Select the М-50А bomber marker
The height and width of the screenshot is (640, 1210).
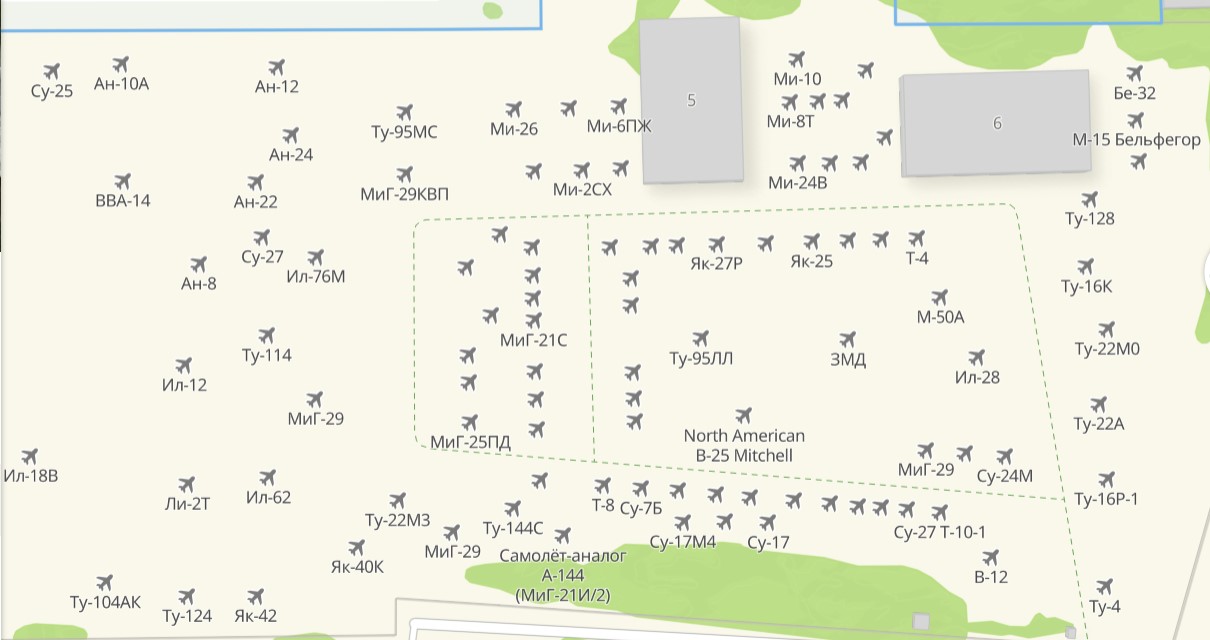click(939, 297)
